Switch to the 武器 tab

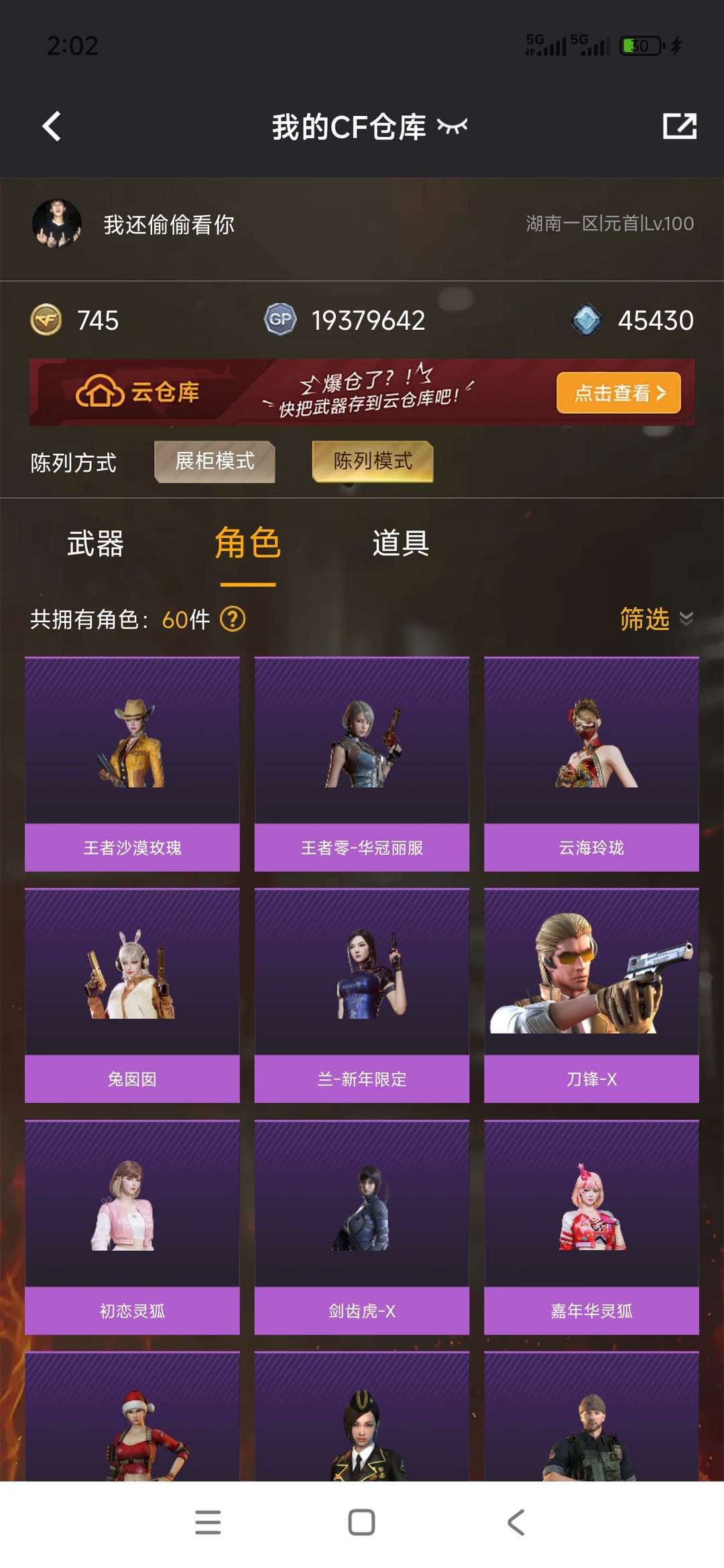click(x=95, y=544)
